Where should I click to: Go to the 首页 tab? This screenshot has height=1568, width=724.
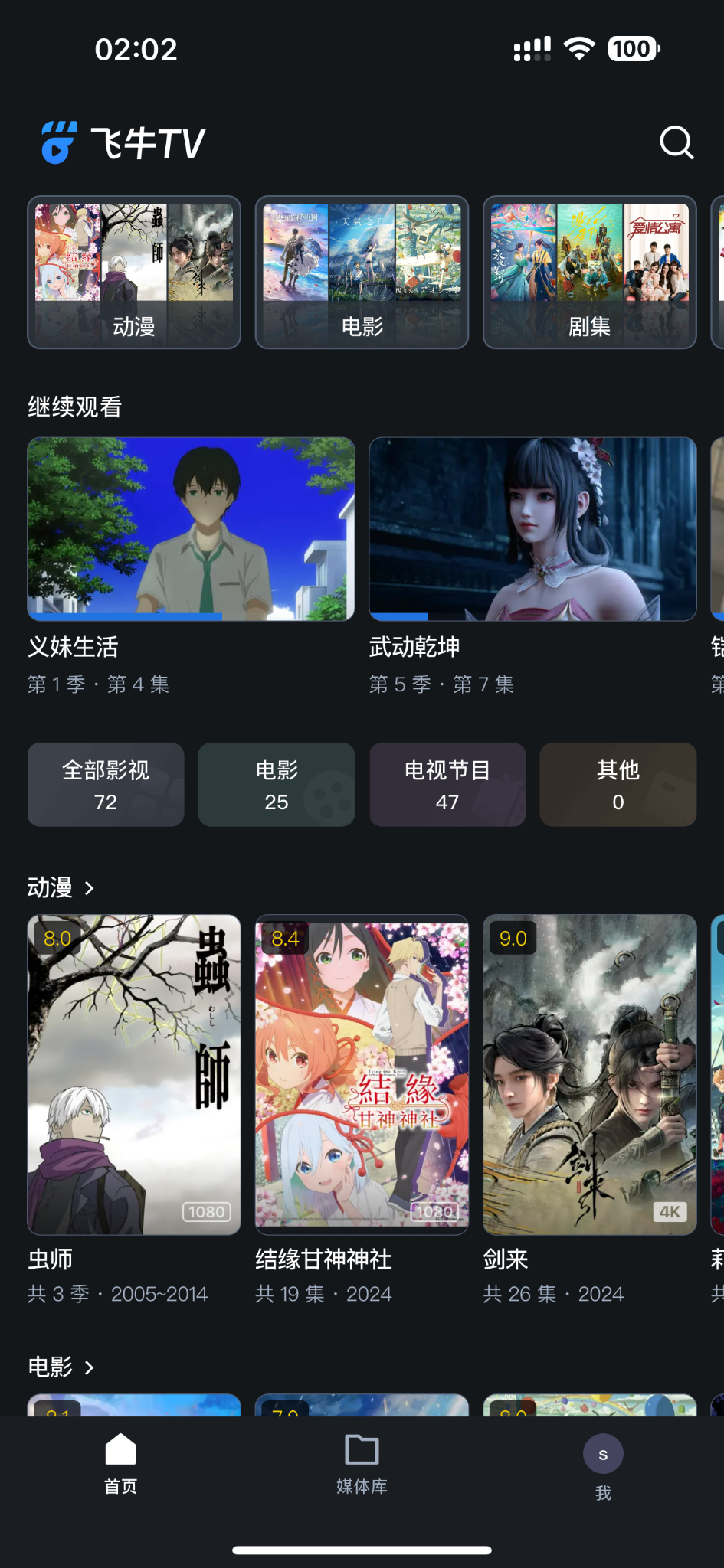pos(120,1464)
